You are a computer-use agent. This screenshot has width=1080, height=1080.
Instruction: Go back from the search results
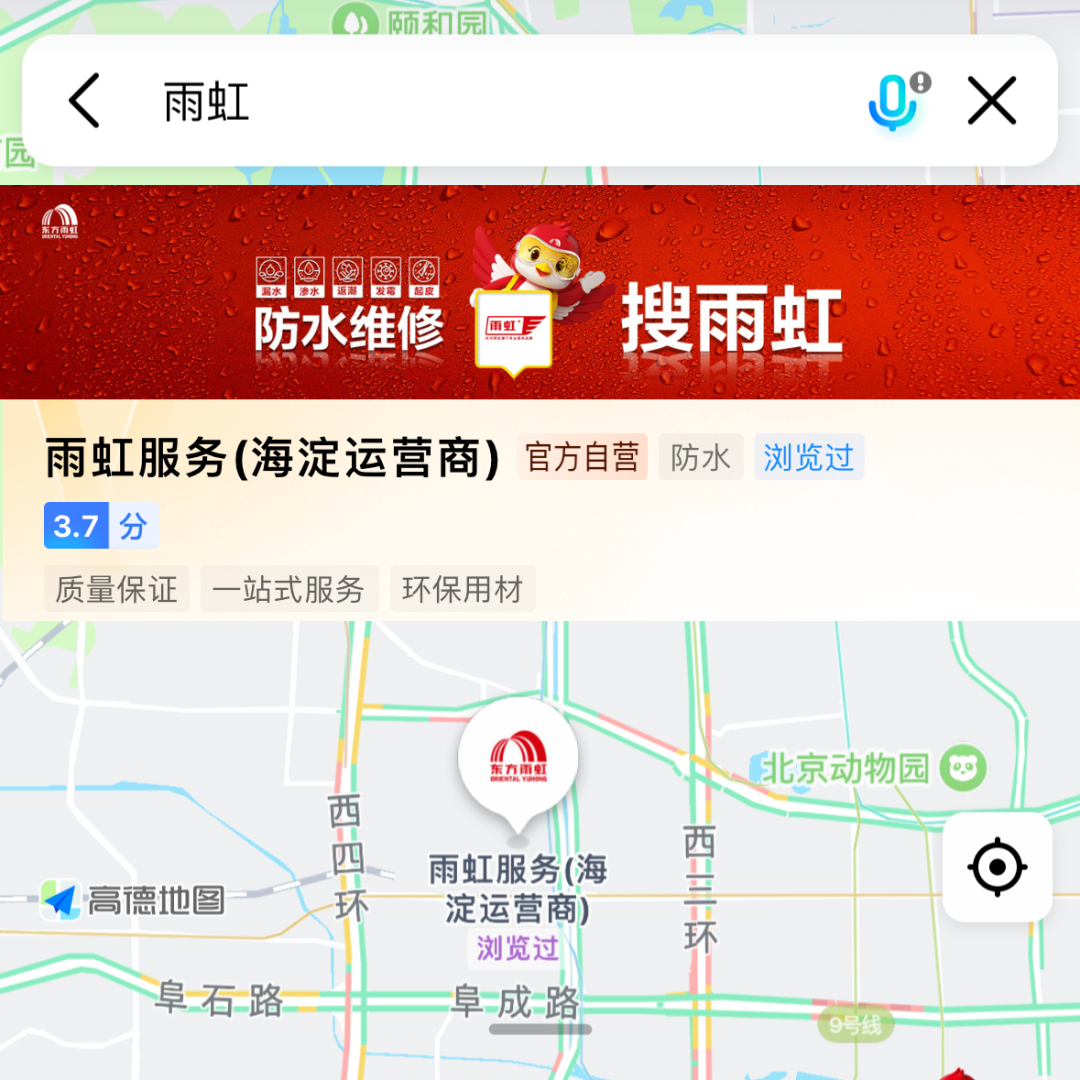pyautogui.click(x=85, y=101)
